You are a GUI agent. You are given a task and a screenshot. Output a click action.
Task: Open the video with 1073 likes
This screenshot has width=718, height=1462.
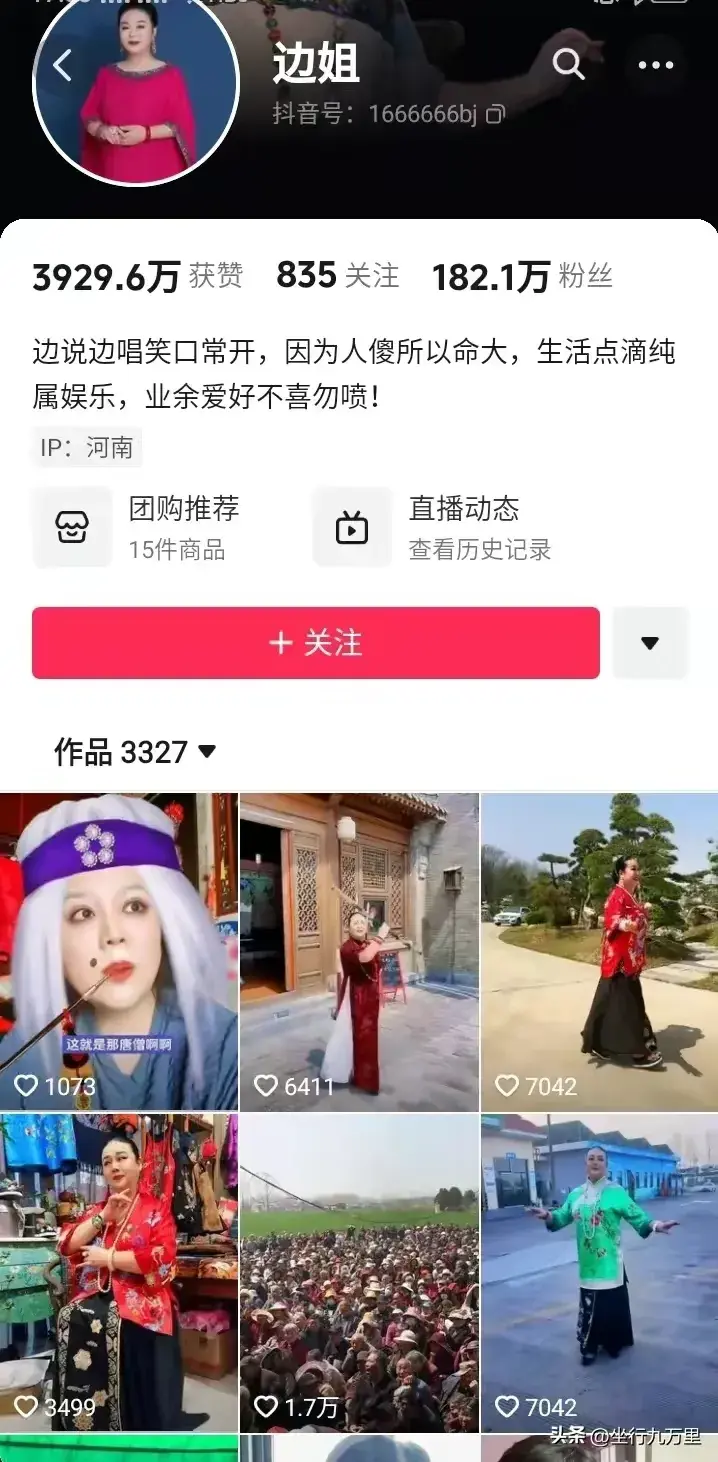pos(118,950)
